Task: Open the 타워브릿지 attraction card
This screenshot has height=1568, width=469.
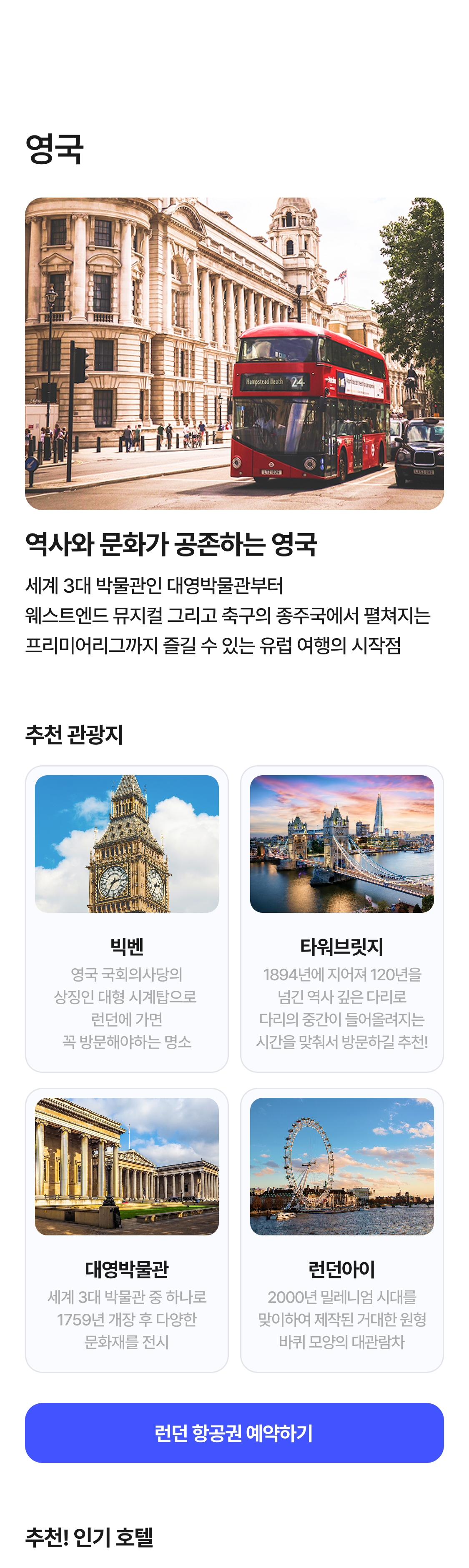Action: [342, 918]
